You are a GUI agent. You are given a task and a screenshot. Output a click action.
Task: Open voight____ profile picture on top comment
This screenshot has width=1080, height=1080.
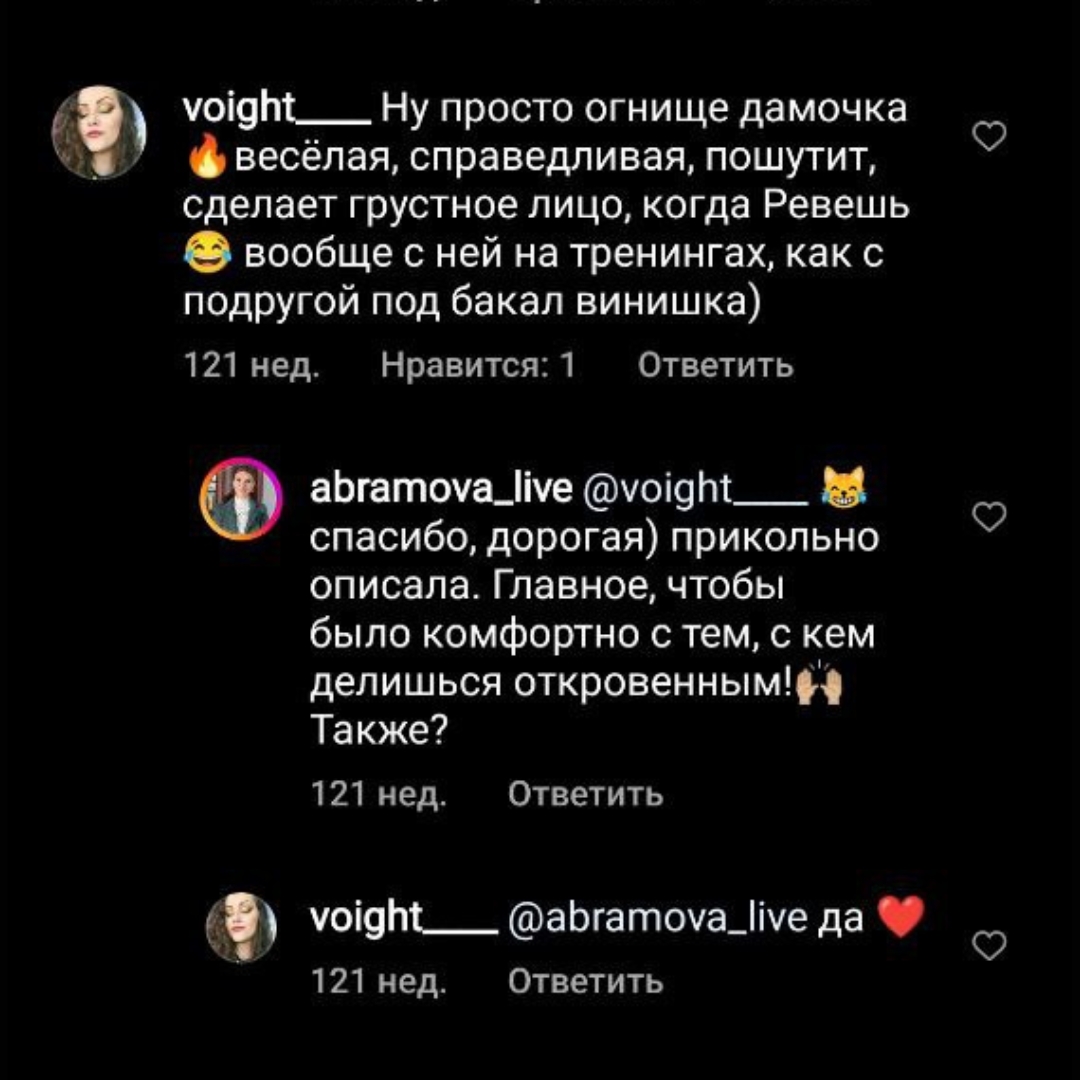pos(99,132)
